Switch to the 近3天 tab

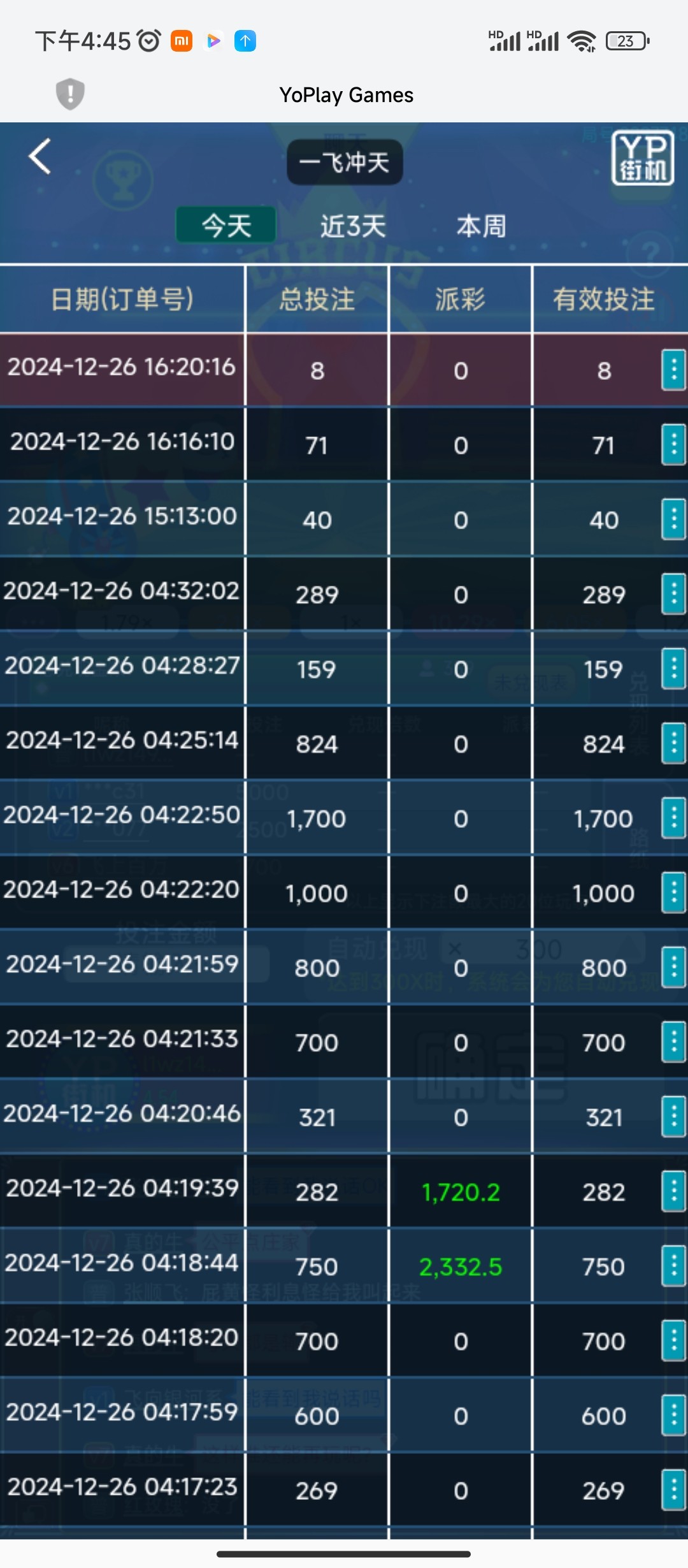[x=353, y=226]
